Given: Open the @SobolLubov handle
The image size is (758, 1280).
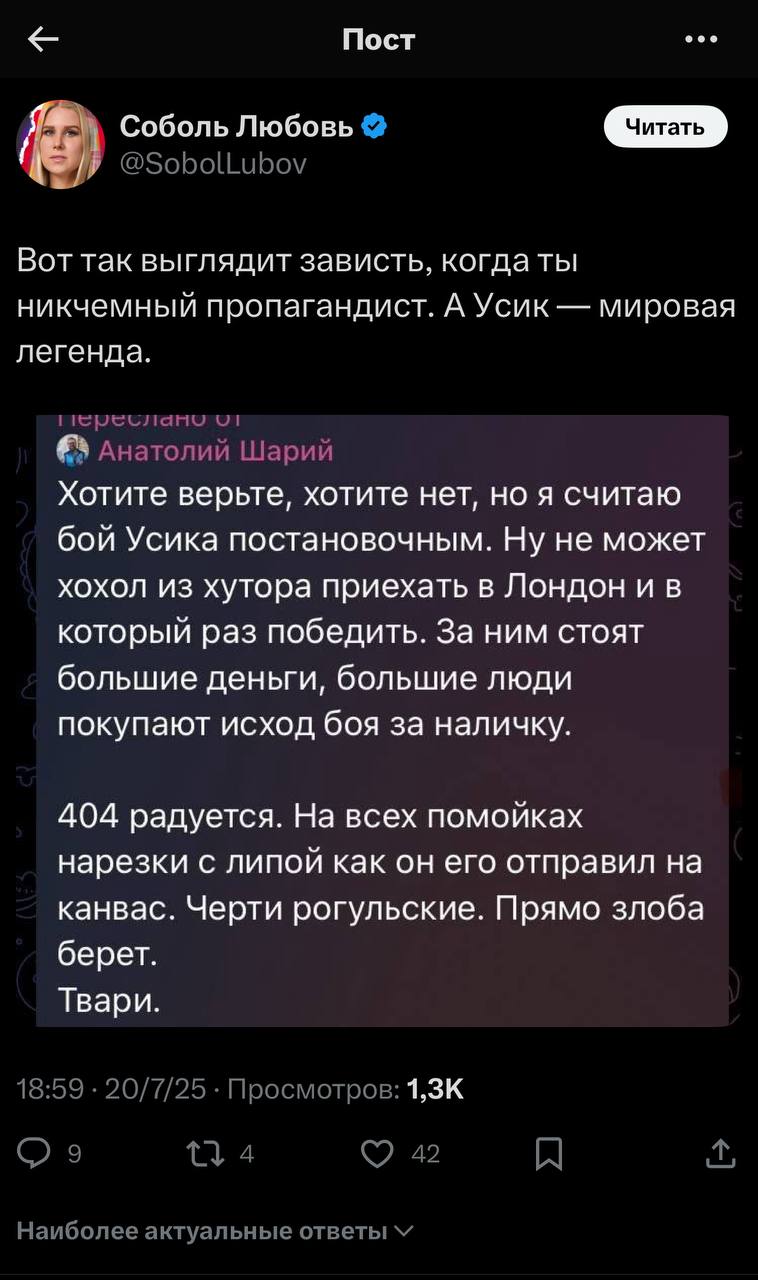Looking at the screenshot, I should (214, 163).
